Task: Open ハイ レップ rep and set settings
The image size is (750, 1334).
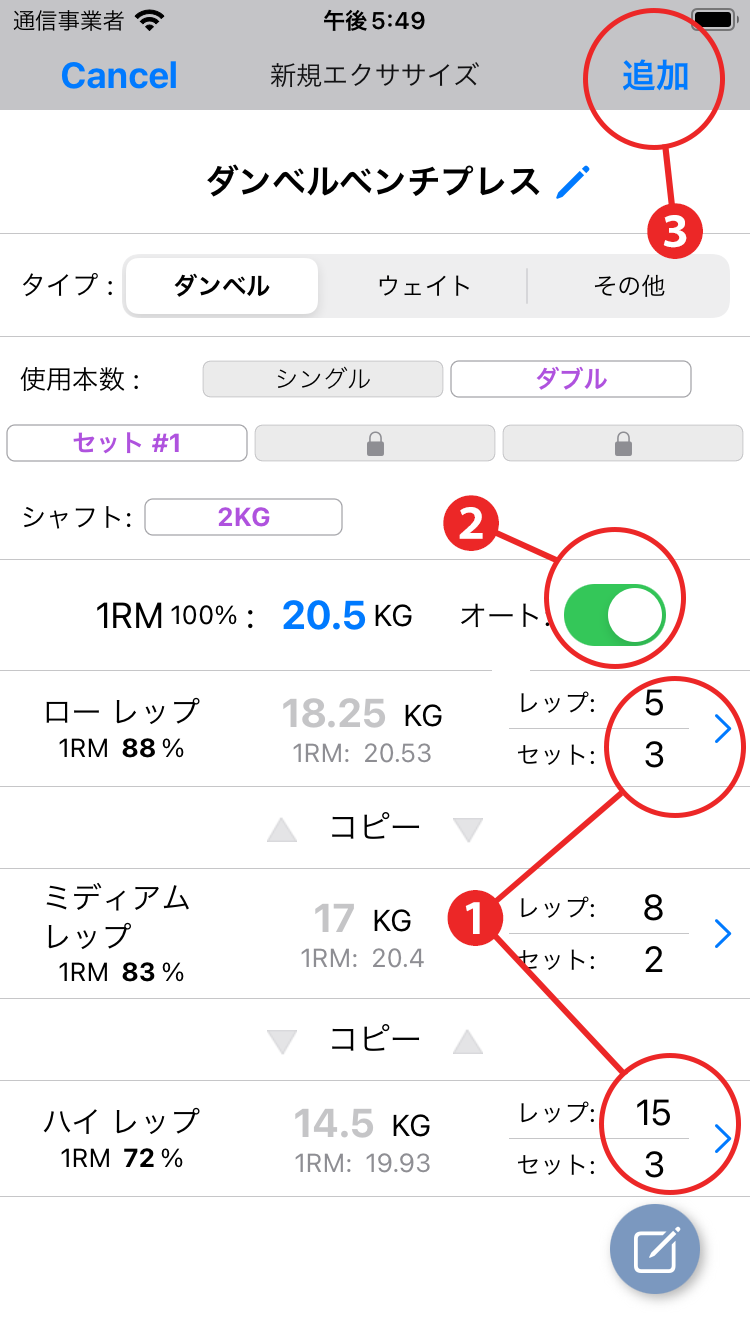Action: pos(723,1138)
